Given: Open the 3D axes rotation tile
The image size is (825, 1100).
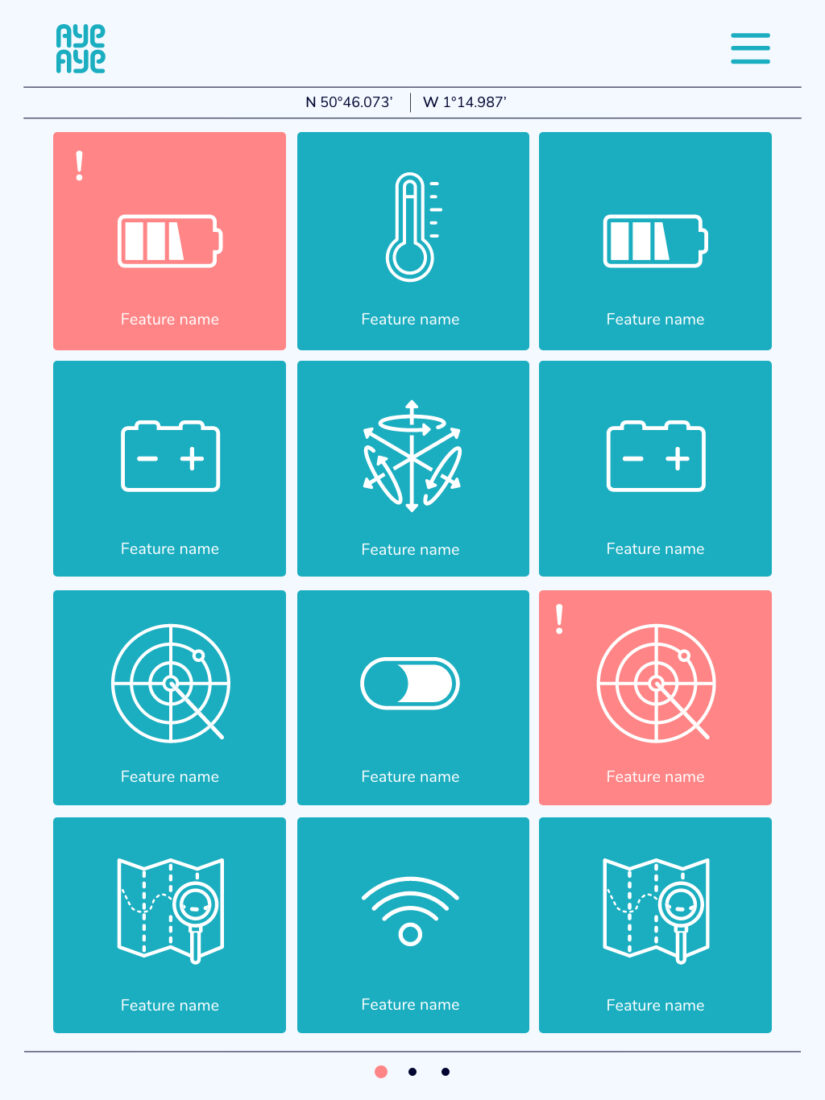Looking at the screenshot, I should (x=412, y=468).
